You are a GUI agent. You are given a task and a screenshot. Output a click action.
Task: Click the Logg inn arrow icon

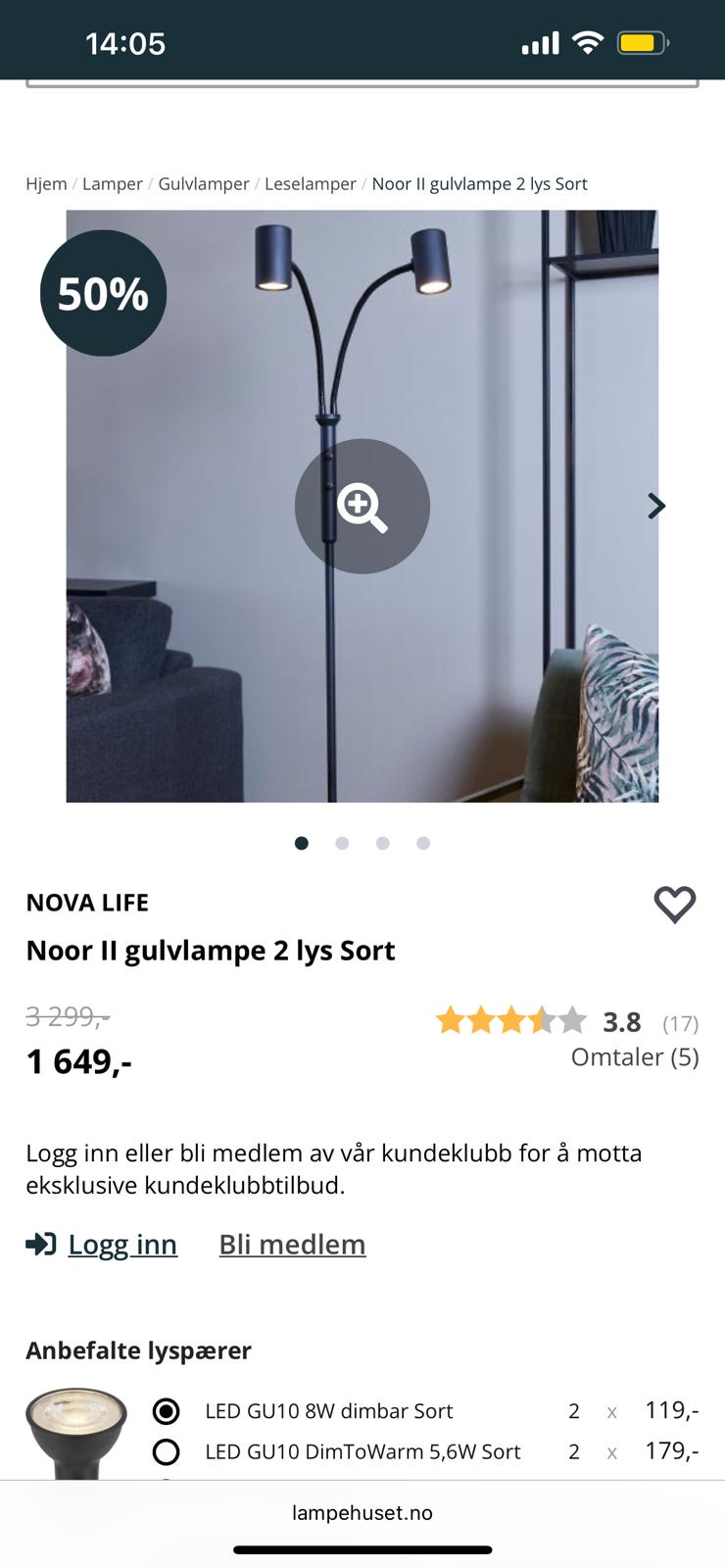click(x=39, y=1244)
